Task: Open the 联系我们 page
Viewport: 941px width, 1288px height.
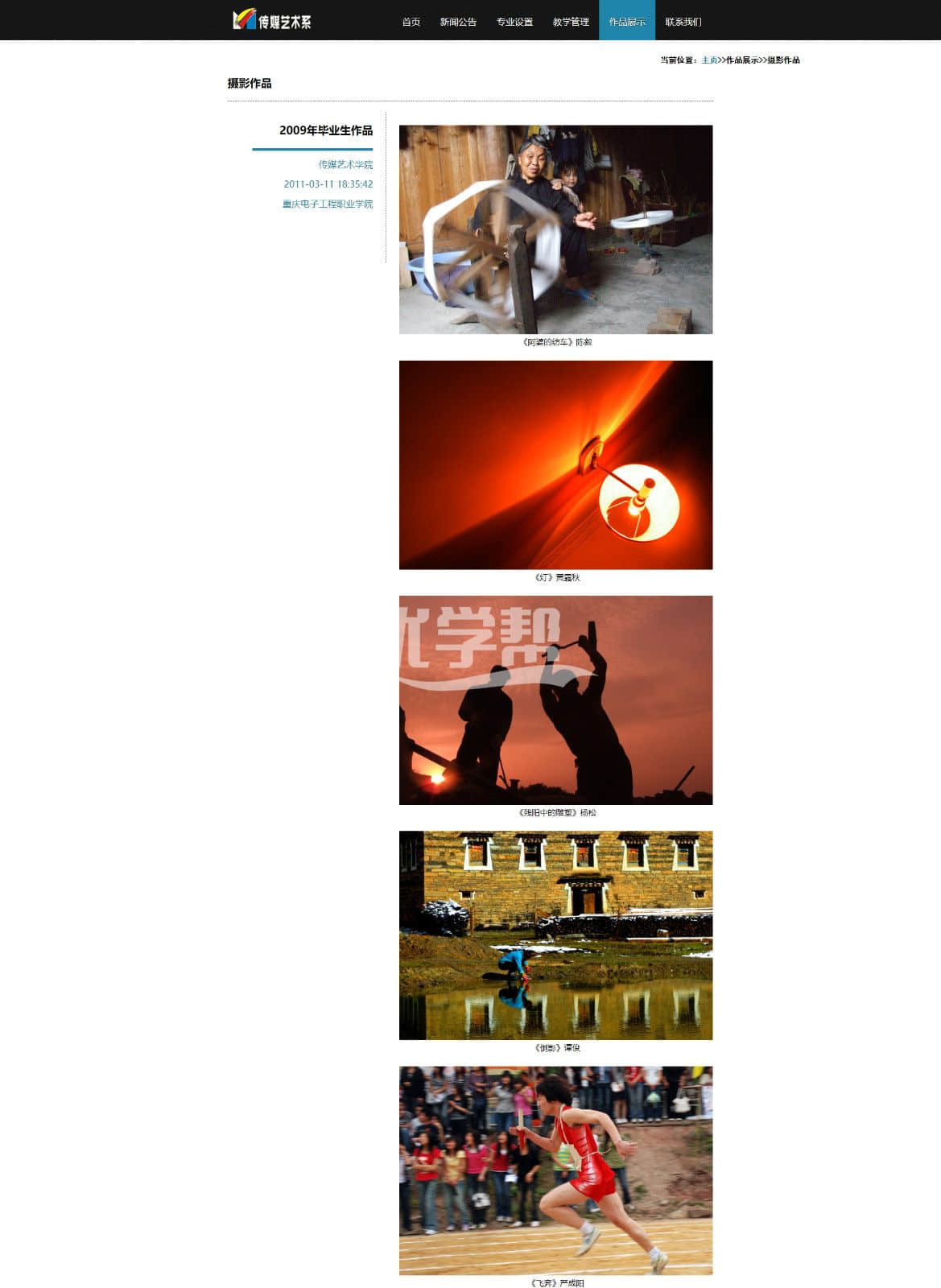Action: point(683,22)
